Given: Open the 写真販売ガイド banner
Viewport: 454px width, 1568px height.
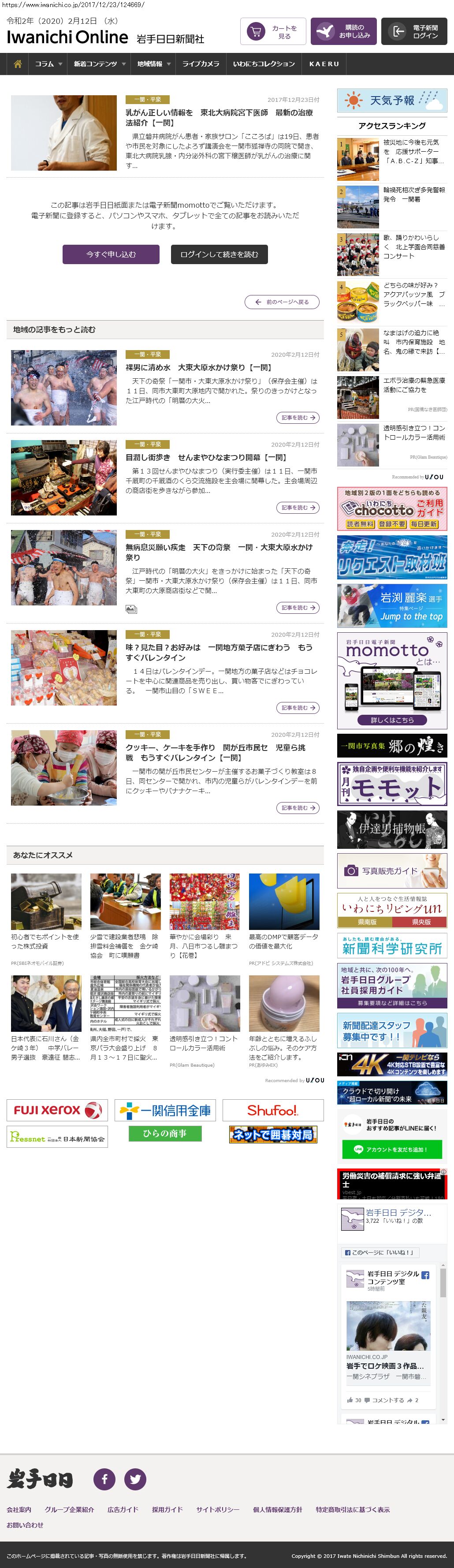Looking at the screenshot, I should click(392, 870).
